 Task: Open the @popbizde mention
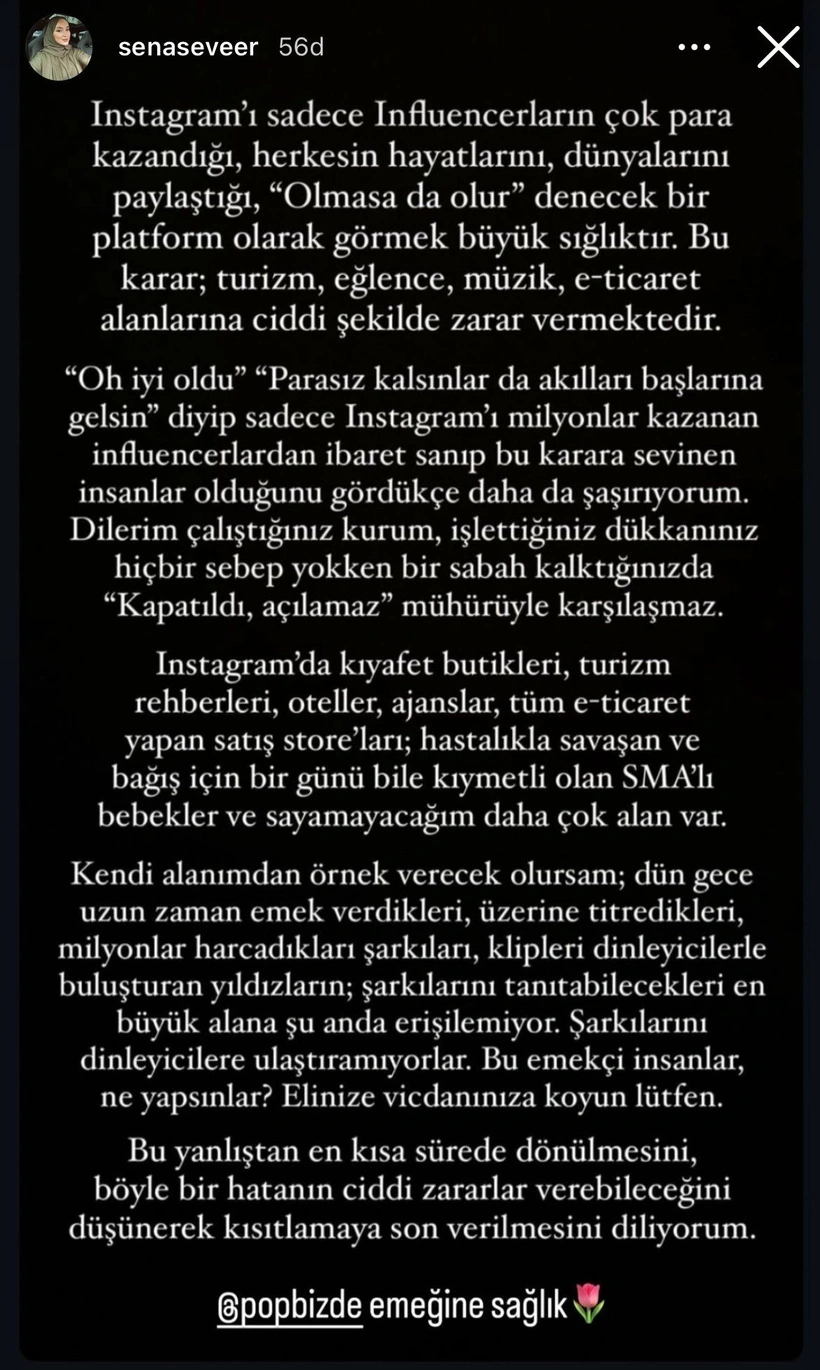tap(289, 1307)
